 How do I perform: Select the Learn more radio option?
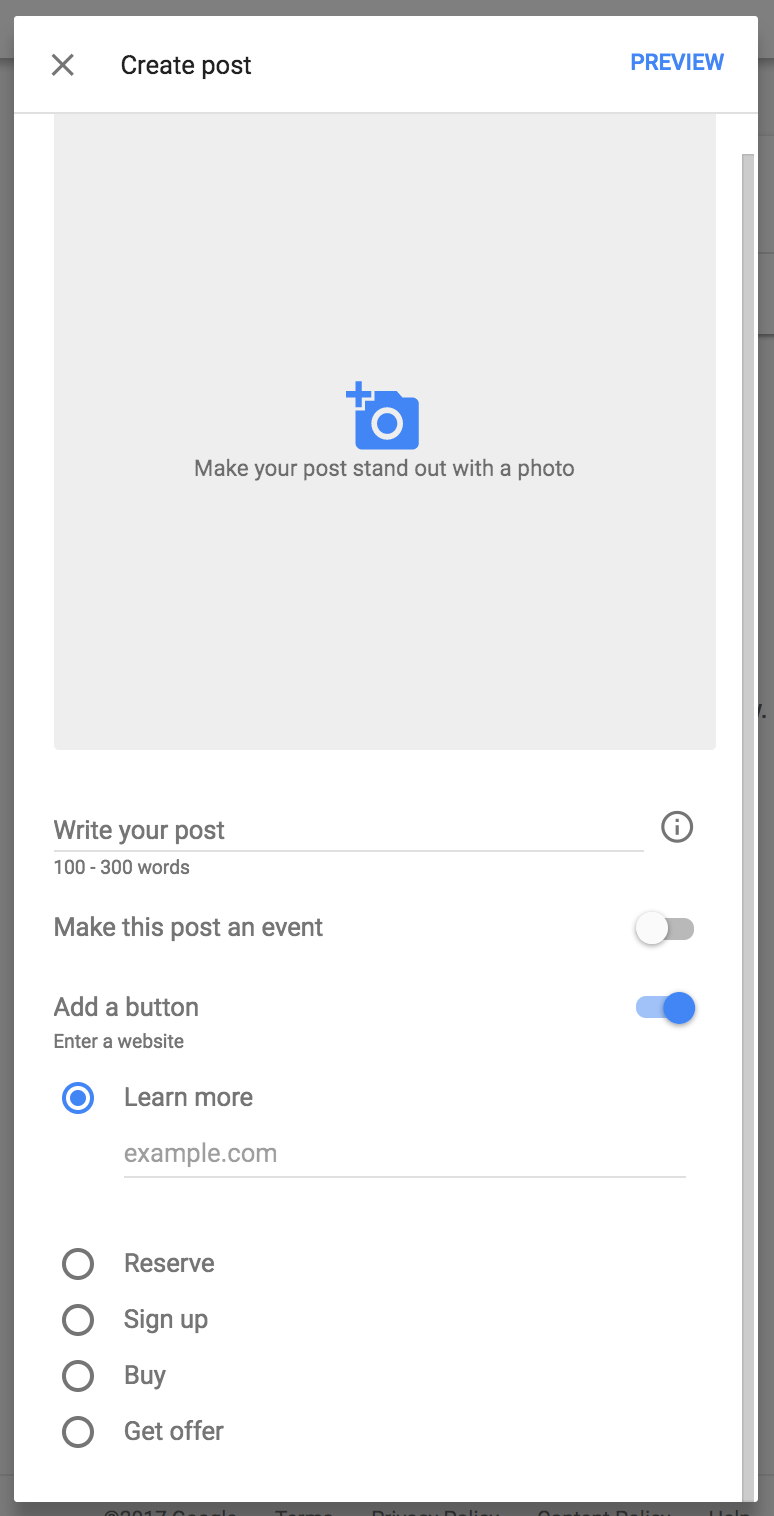click(78, 1098)
